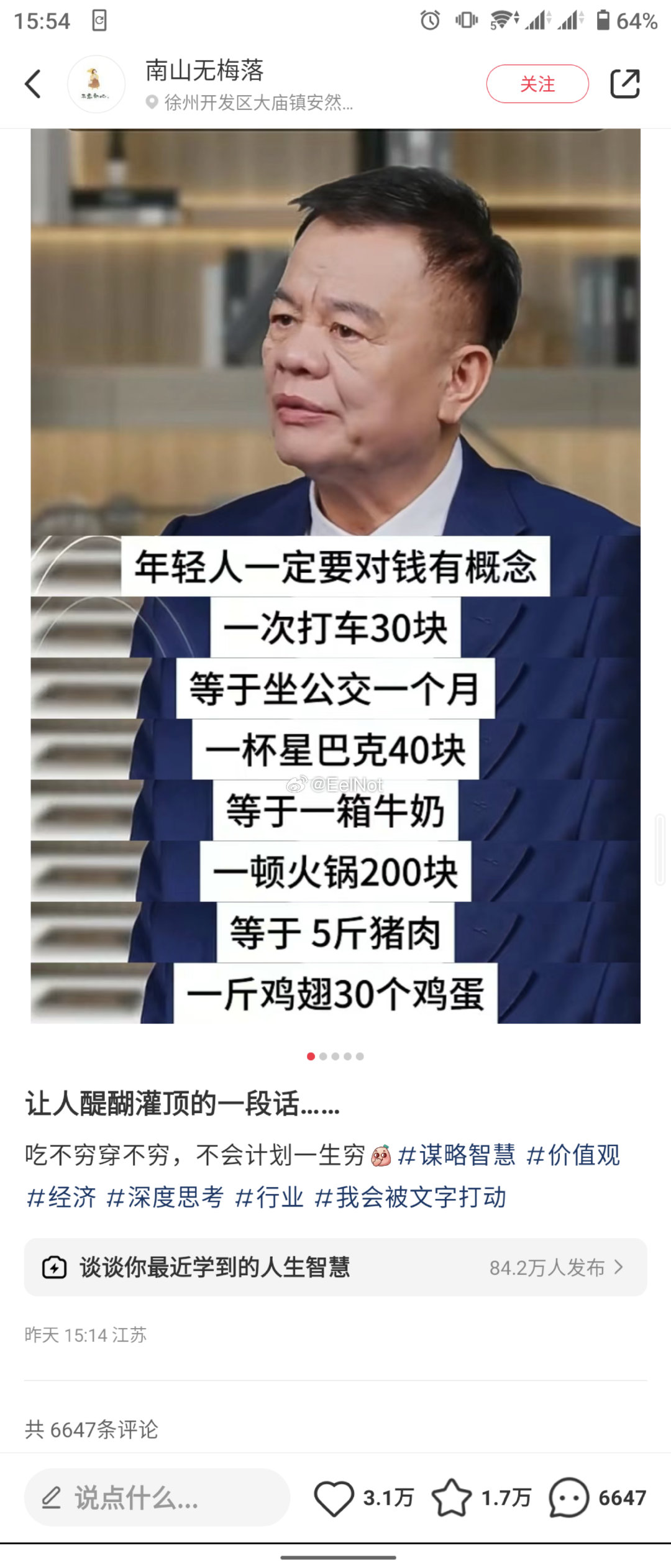Save post to favorites with star
Screen dimensions: 671x1568
pos(452,1498)
